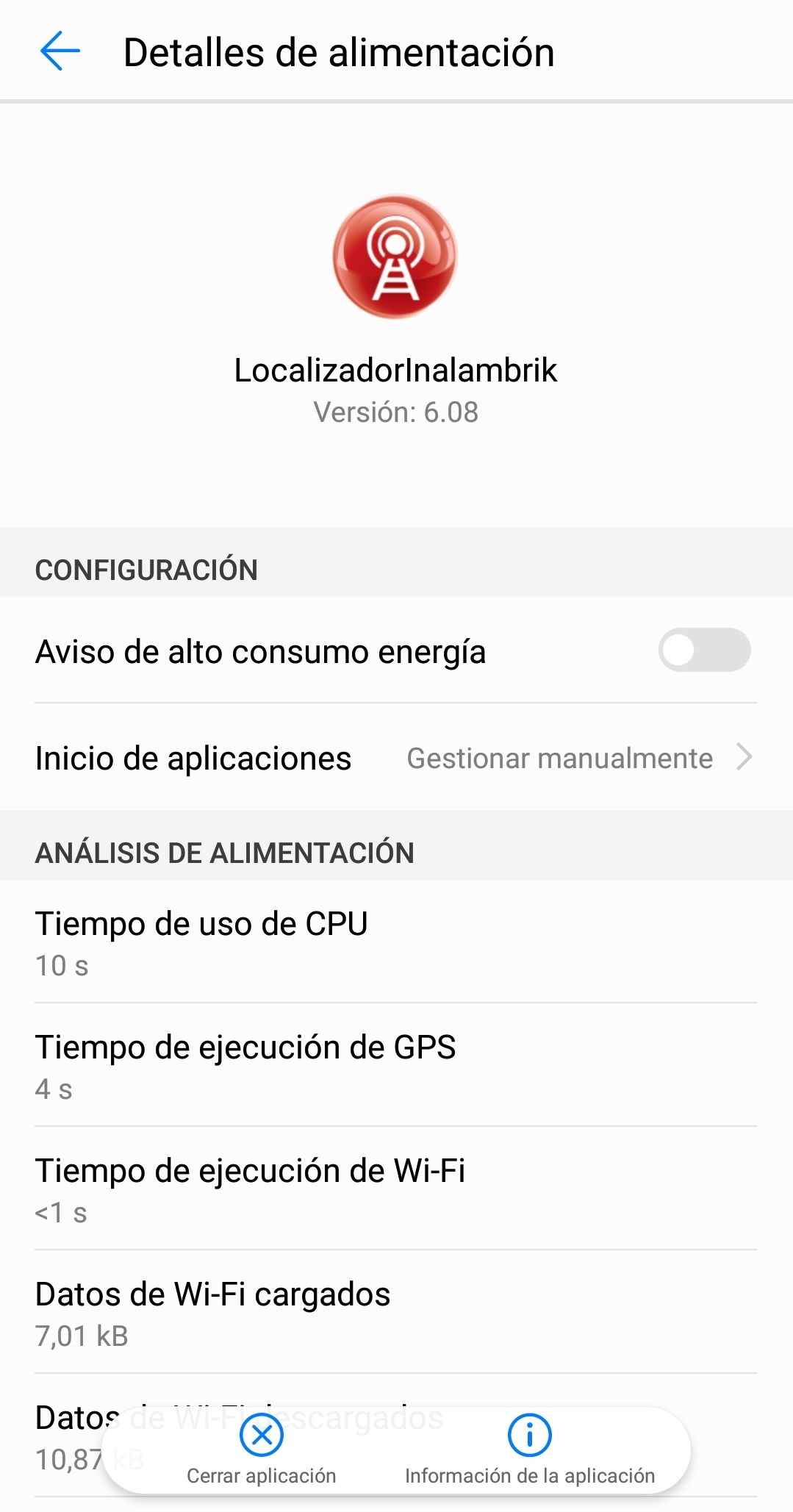
Task: Open Inicio de aplicaciones settings
Action: pos(395,758)
